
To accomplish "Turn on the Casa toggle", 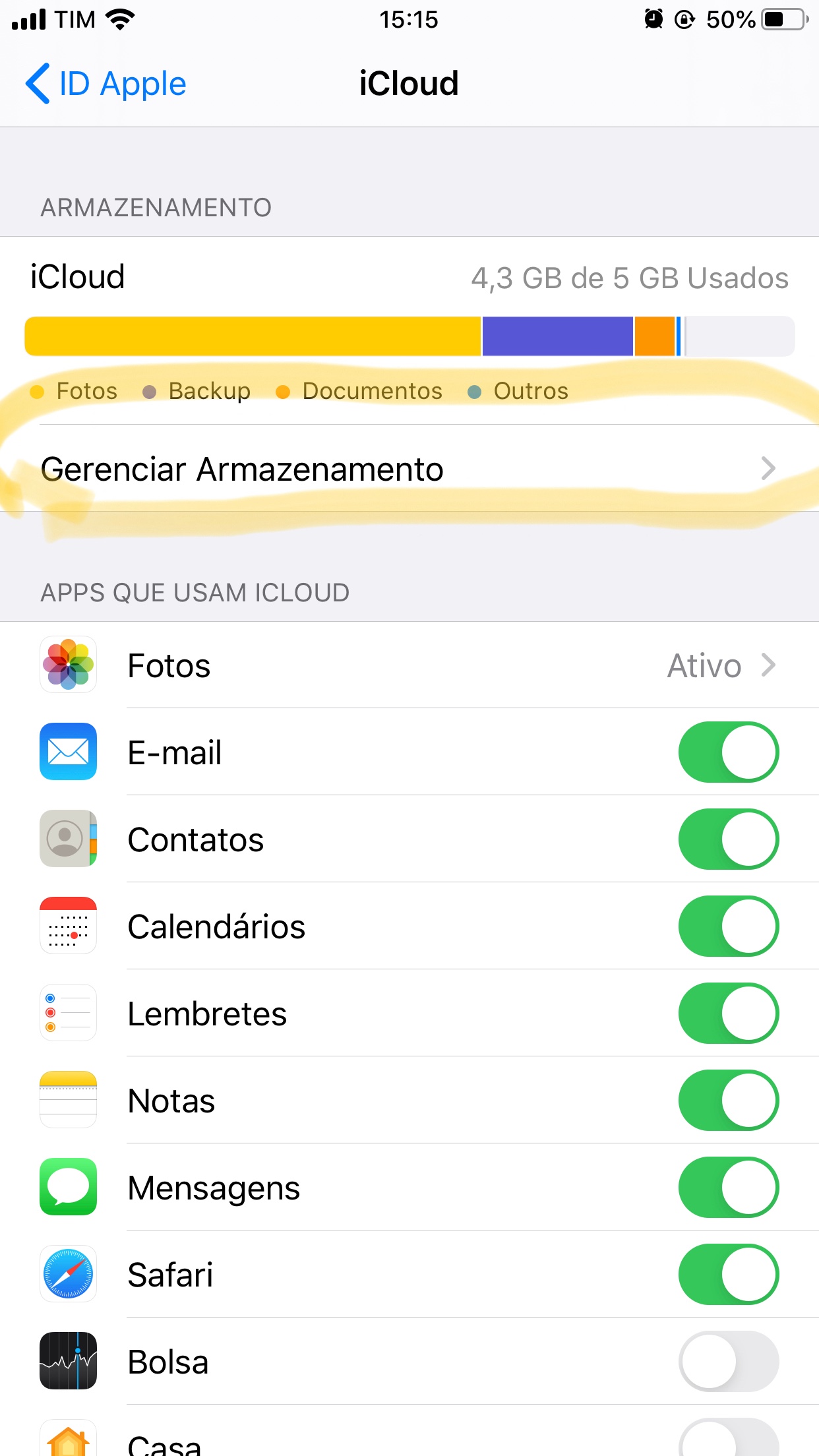I will [x=729, y=1438].
